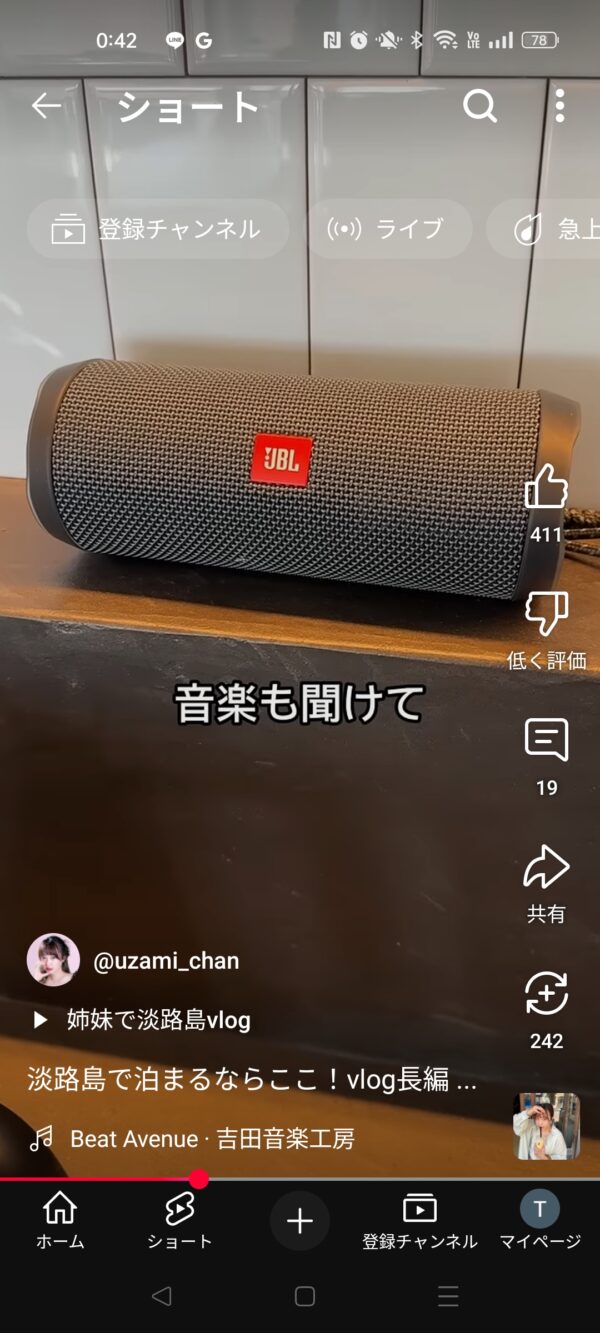Select the 登録チャンネル chip
This screenshot has height=1333, width=600.
(x=157, y=229)
